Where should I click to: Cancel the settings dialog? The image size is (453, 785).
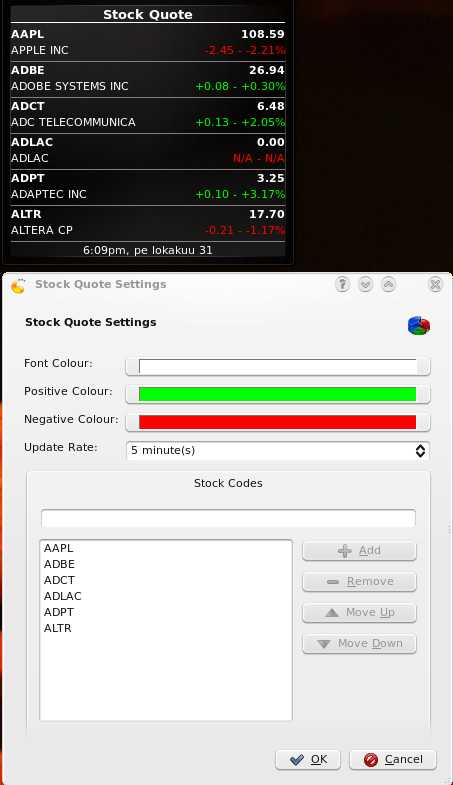393,759
